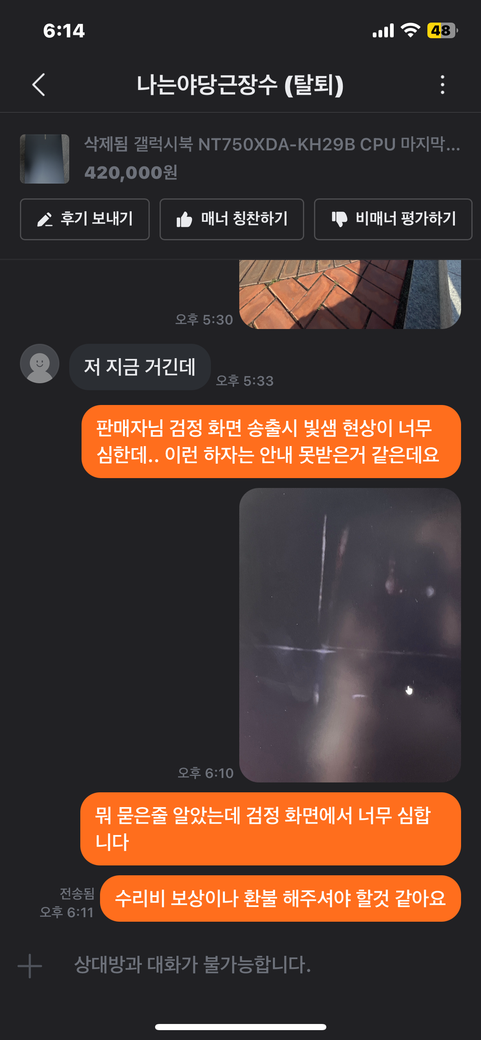Tap 매너 칭찬하기 button
The width and height of the screenshot is (481, 1040).
pos(232,219)
